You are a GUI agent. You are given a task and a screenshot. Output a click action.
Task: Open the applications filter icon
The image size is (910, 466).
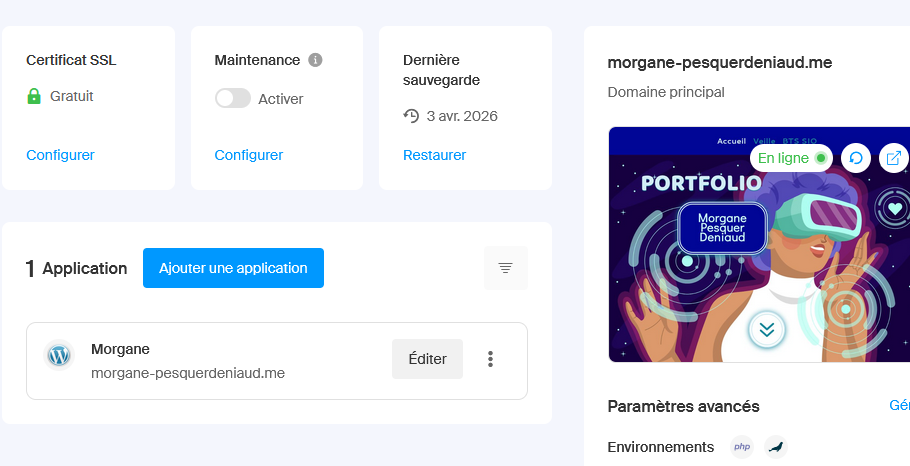[x=505, y=268]
